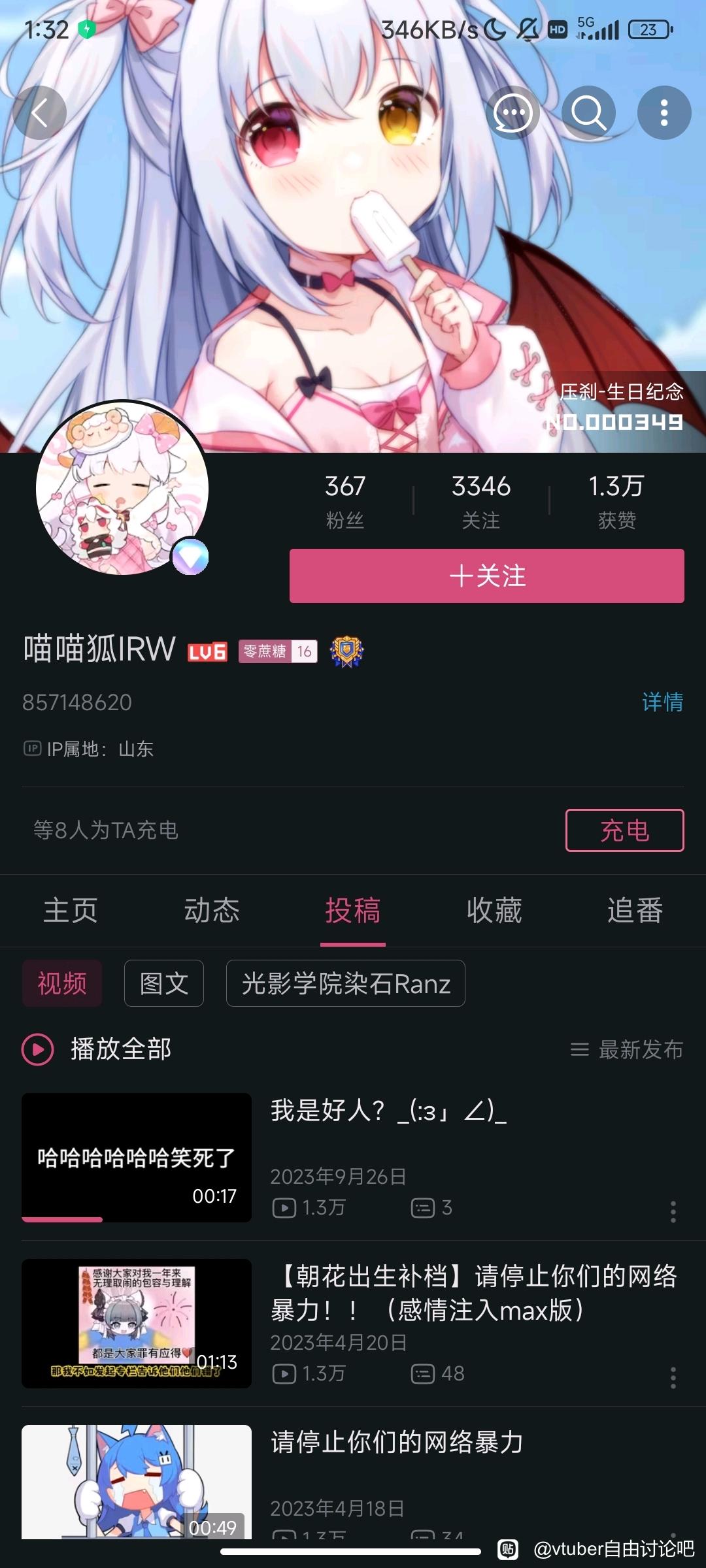Viewport: 706px width, 1568px height.
Task: View the 367 粉丝 followers list
Action: pos(345,500)
